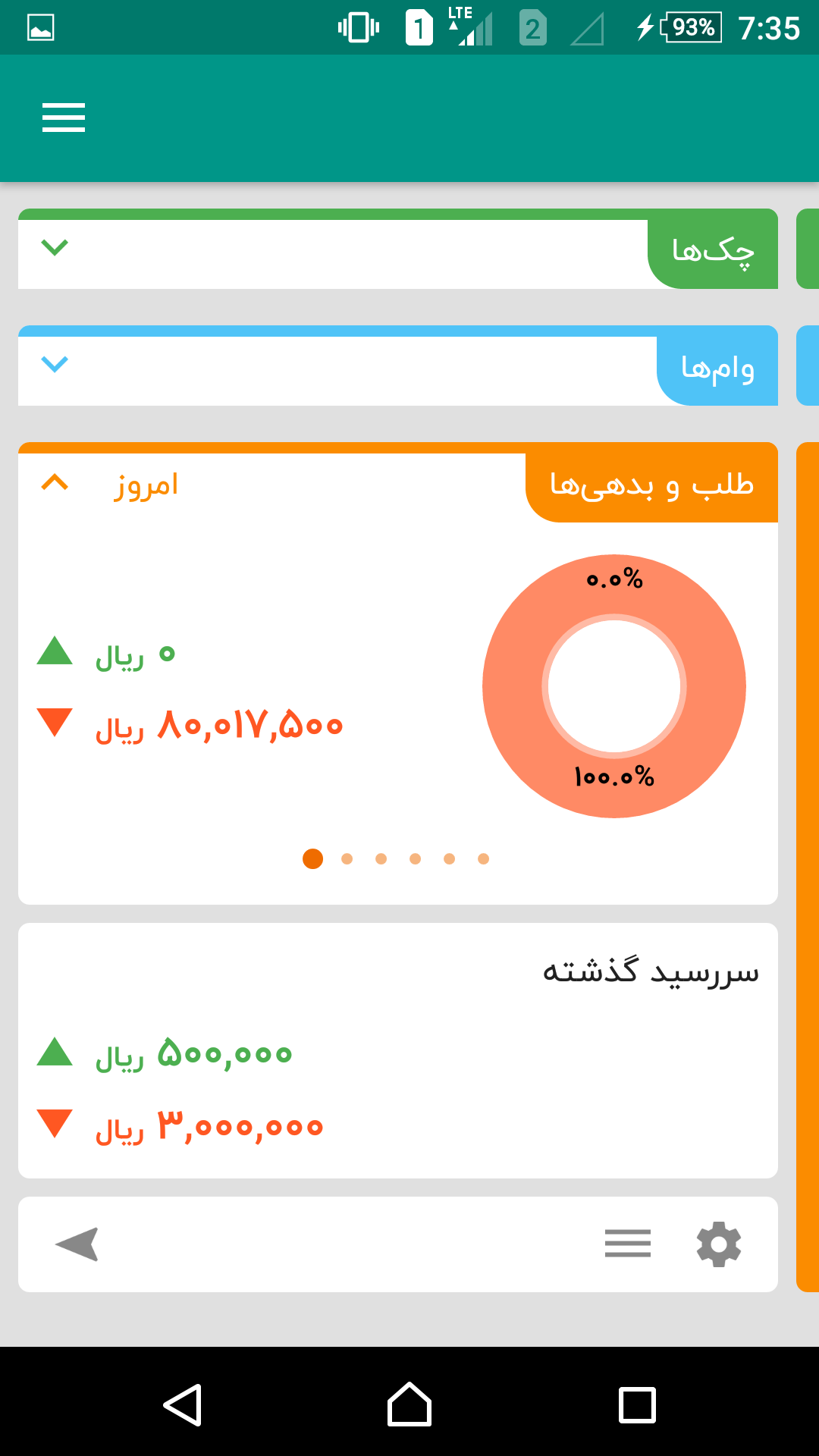Tap the list icon in the bottom toolbar
This screenshot has width=819, height=1456.
[x=627, y=1244]
